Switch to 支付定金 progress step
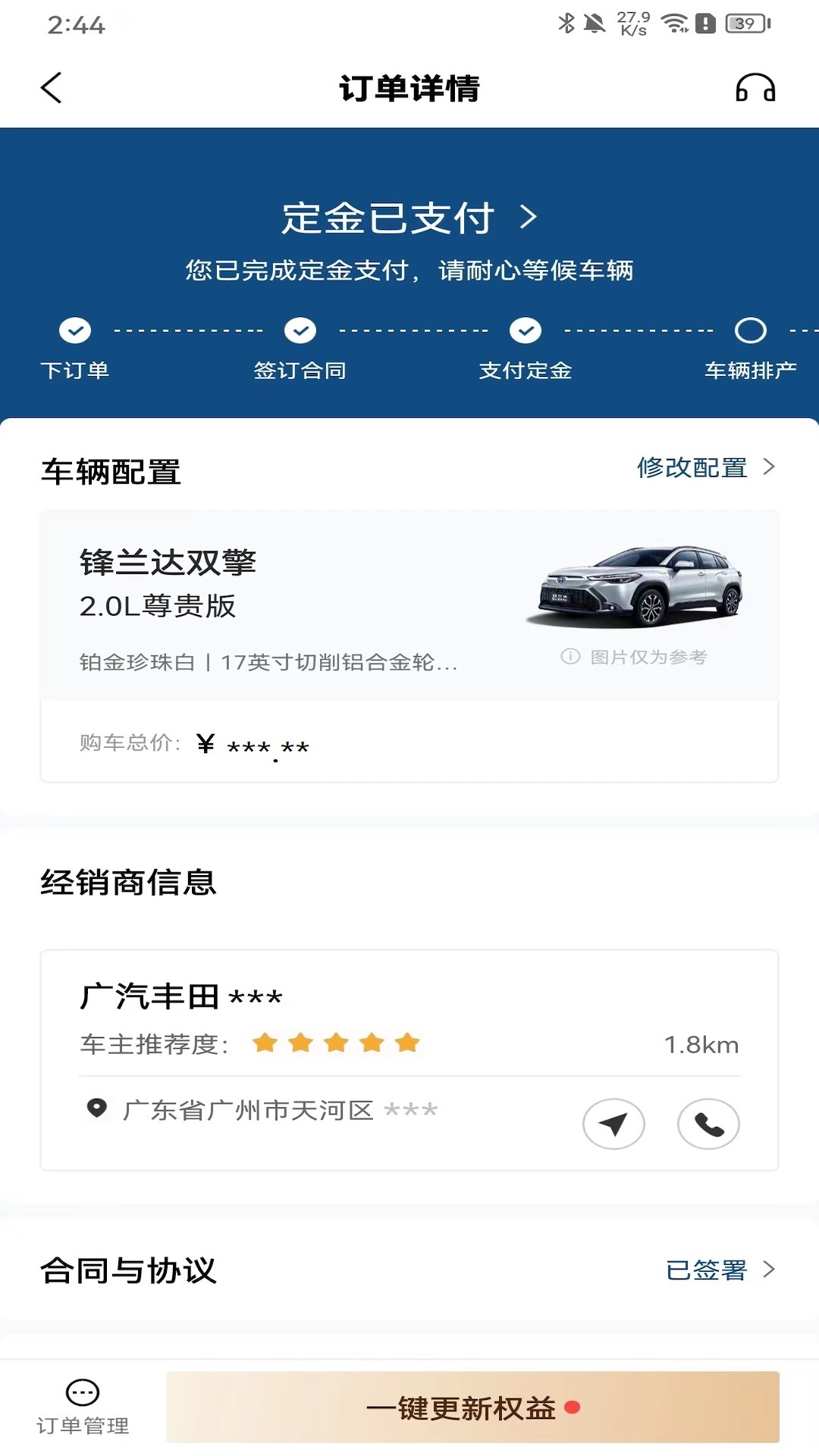Screen dimensions: 819x1456 coord(526,331)
